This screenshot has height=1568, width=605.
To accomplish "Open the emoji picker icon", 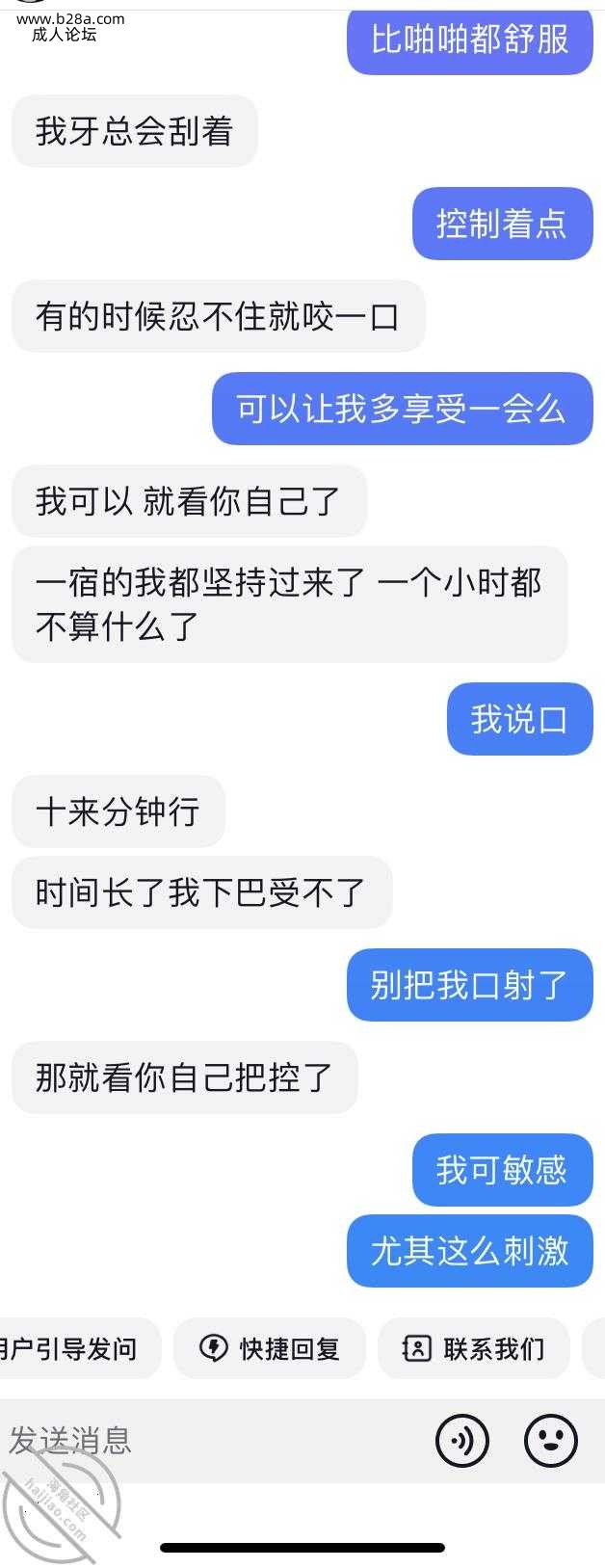I will tap(550, 1441).
